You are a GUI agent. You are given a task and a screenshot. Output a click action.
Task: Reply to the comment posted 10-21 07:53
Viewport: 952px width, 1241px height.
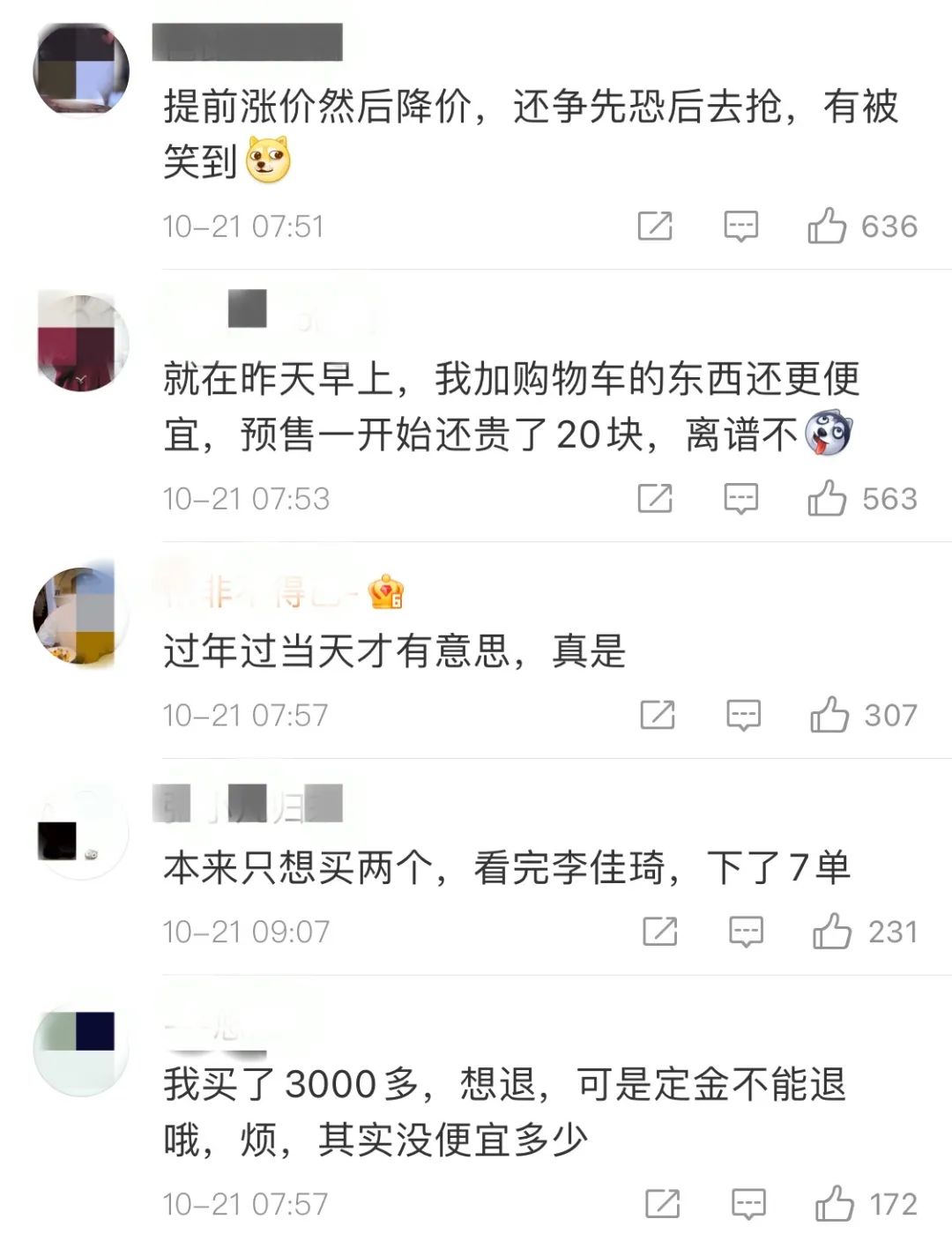click(740, 499)
